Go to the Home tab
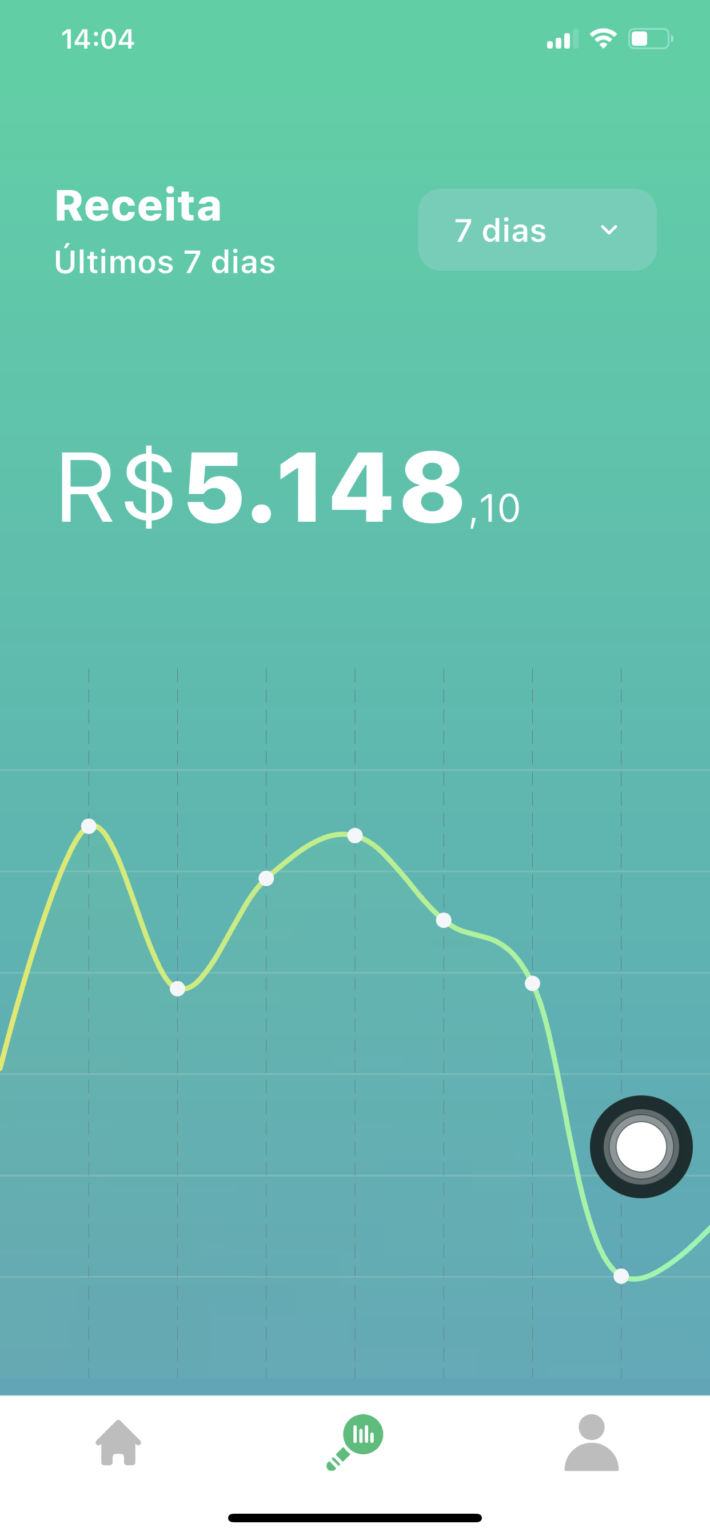710x1536 pixels. [118, 1443]
